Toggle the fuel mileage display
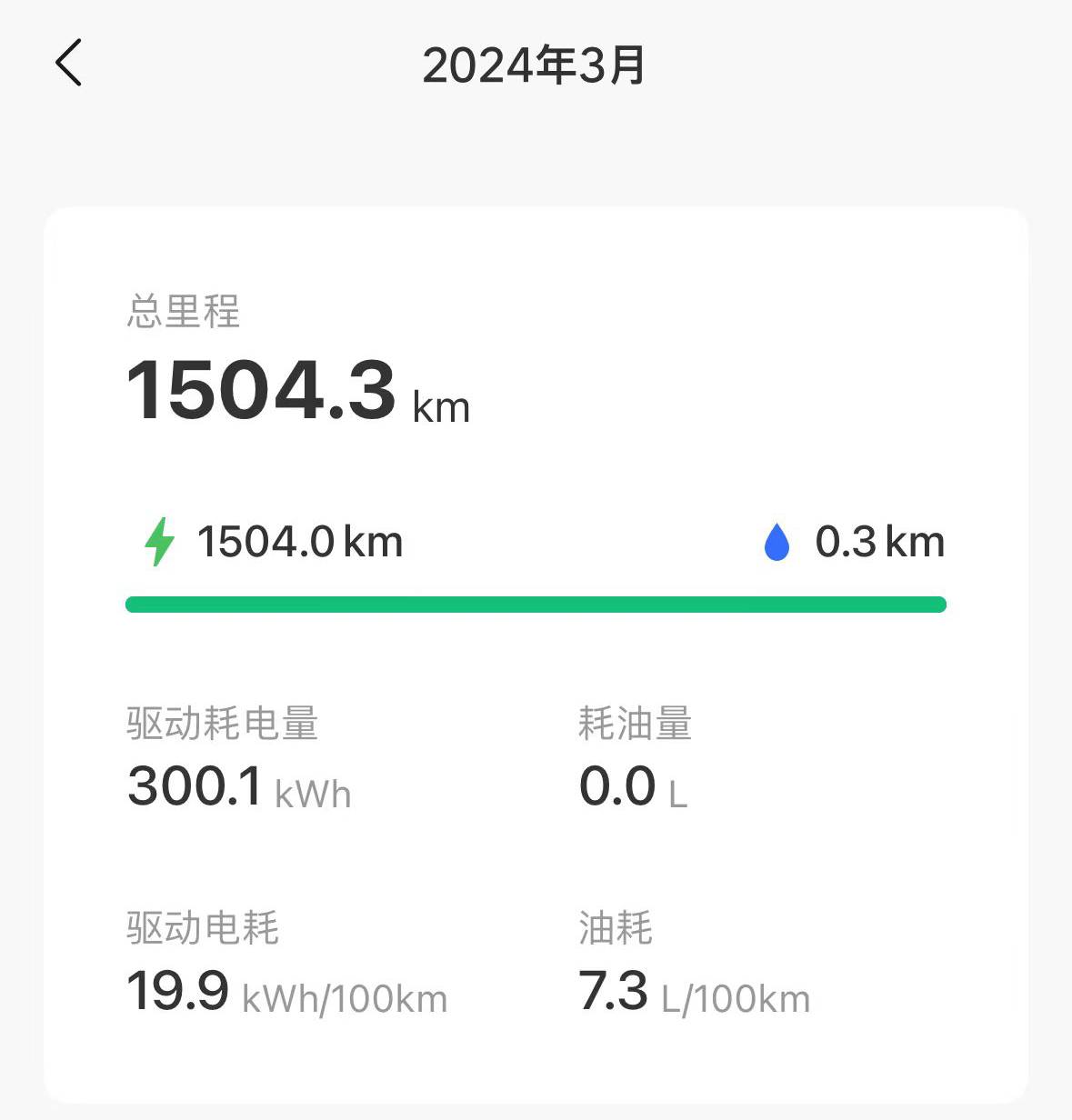Screen dimensions: 1072x1120 click(x=855, y=541)
